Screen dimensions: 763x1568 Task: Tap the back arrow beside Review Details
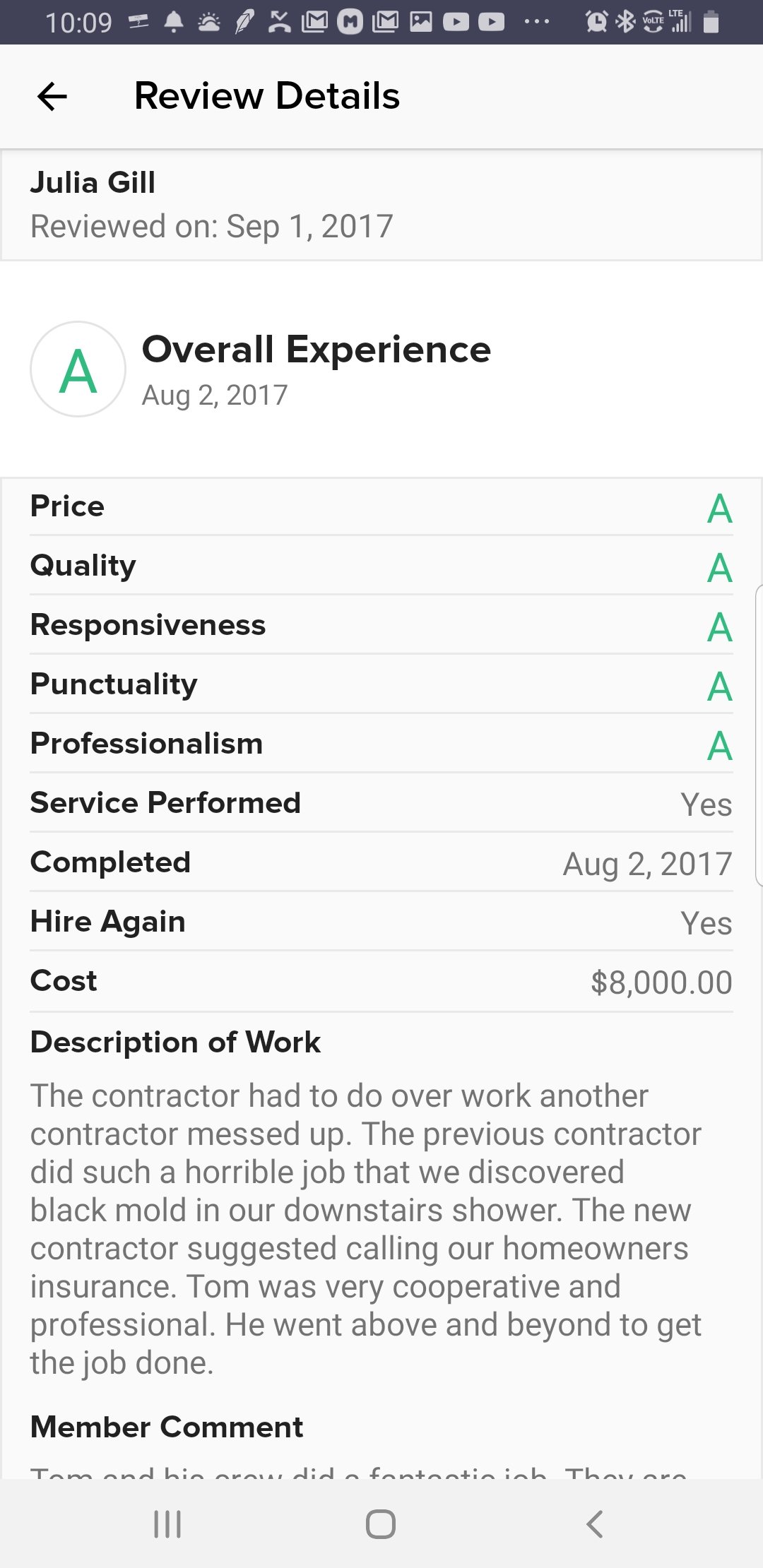point(51,96)
